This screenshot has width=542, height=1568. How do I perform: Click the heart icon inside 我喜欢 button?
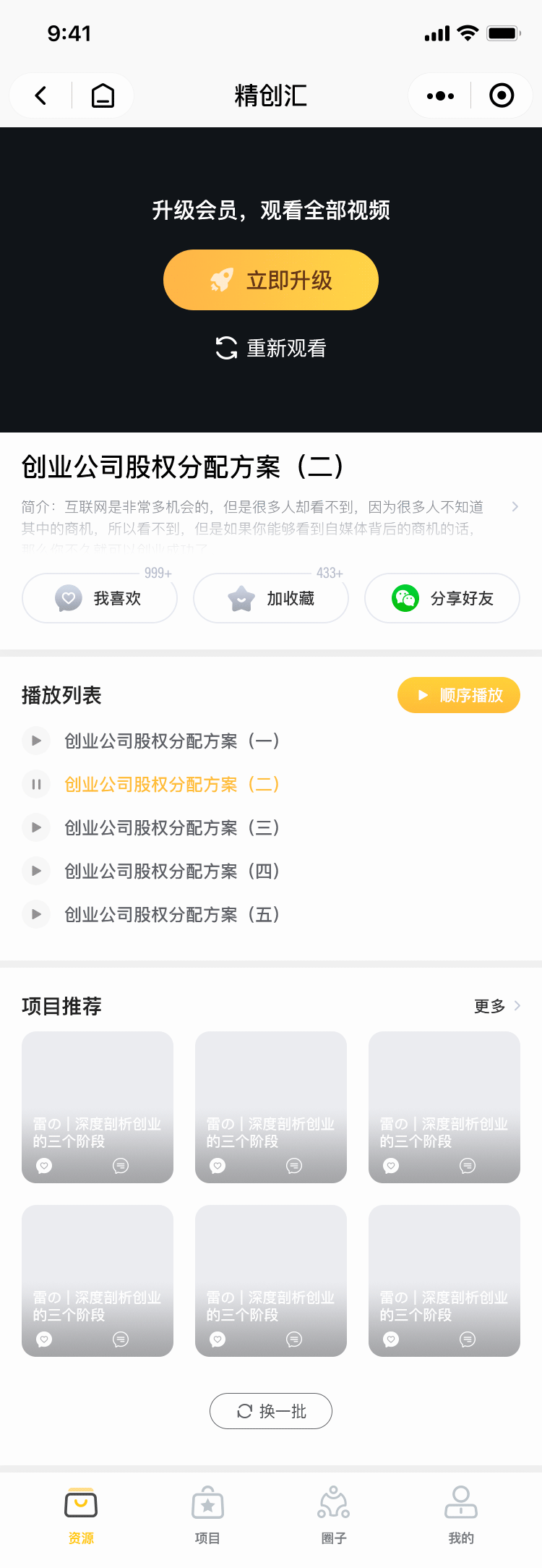click(67, 598)
